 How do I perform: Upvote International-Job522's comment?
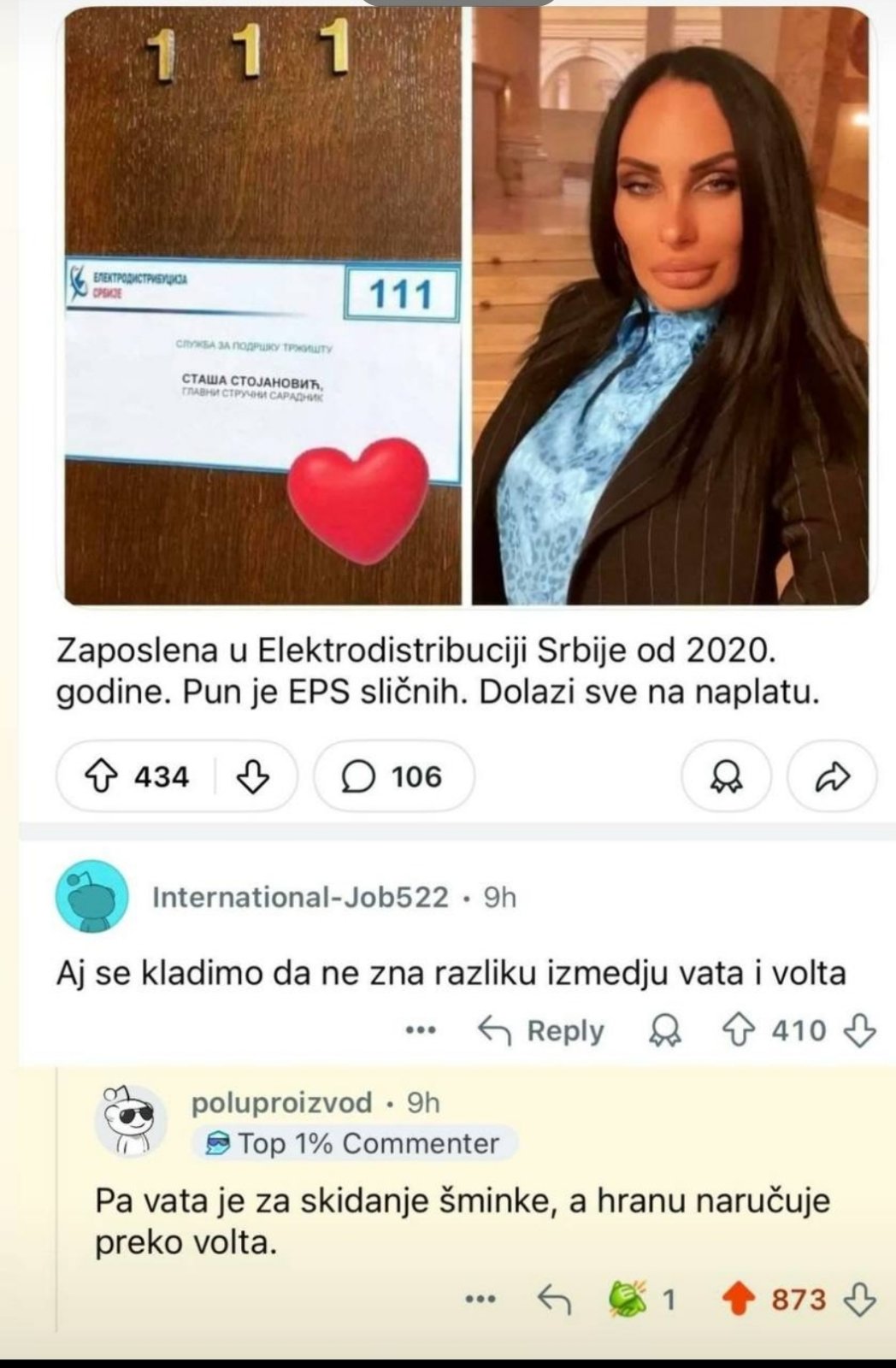[736, 1031]
